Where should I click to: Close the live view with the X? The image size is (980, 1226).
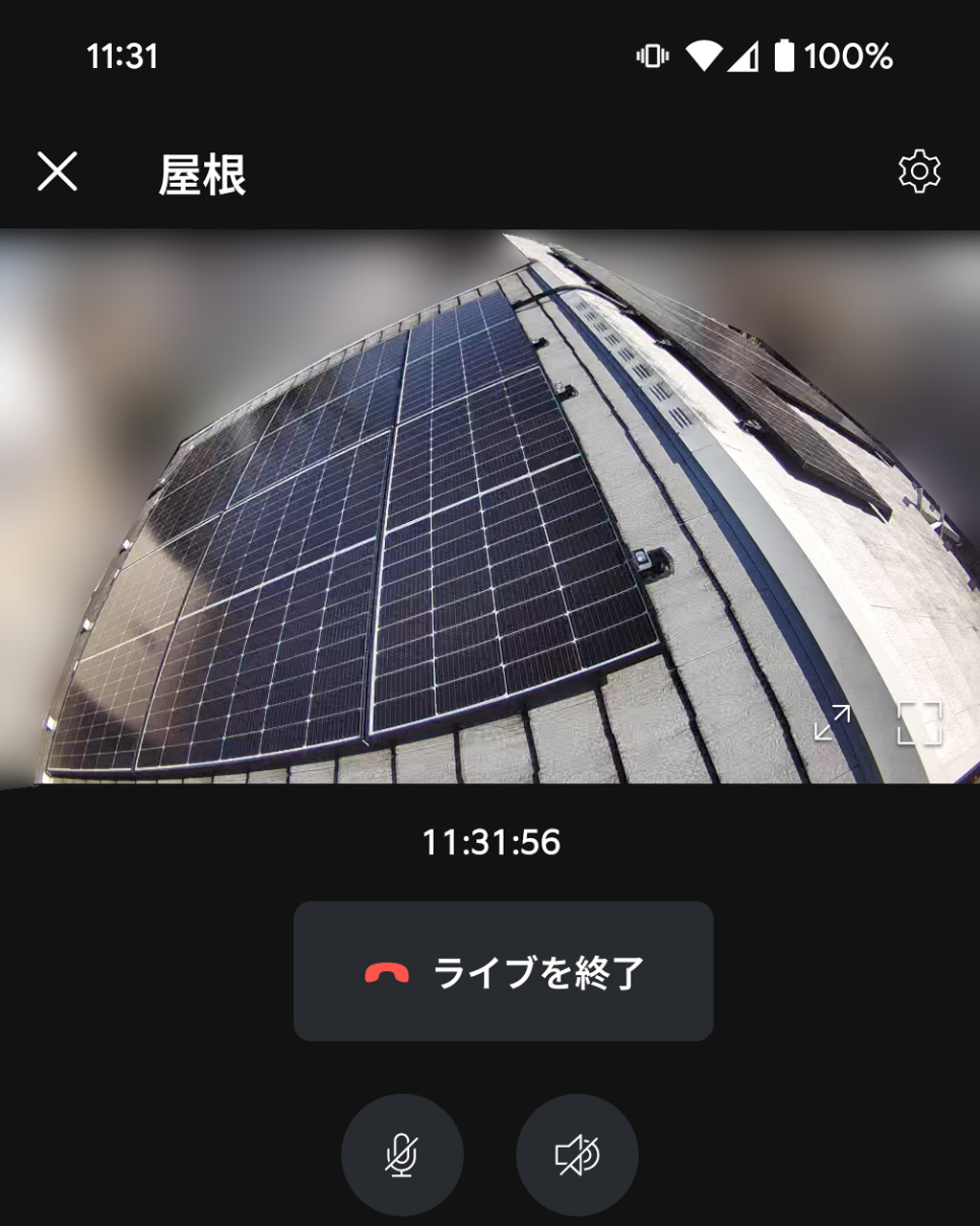pyautogui.click(x=57, y=172)
